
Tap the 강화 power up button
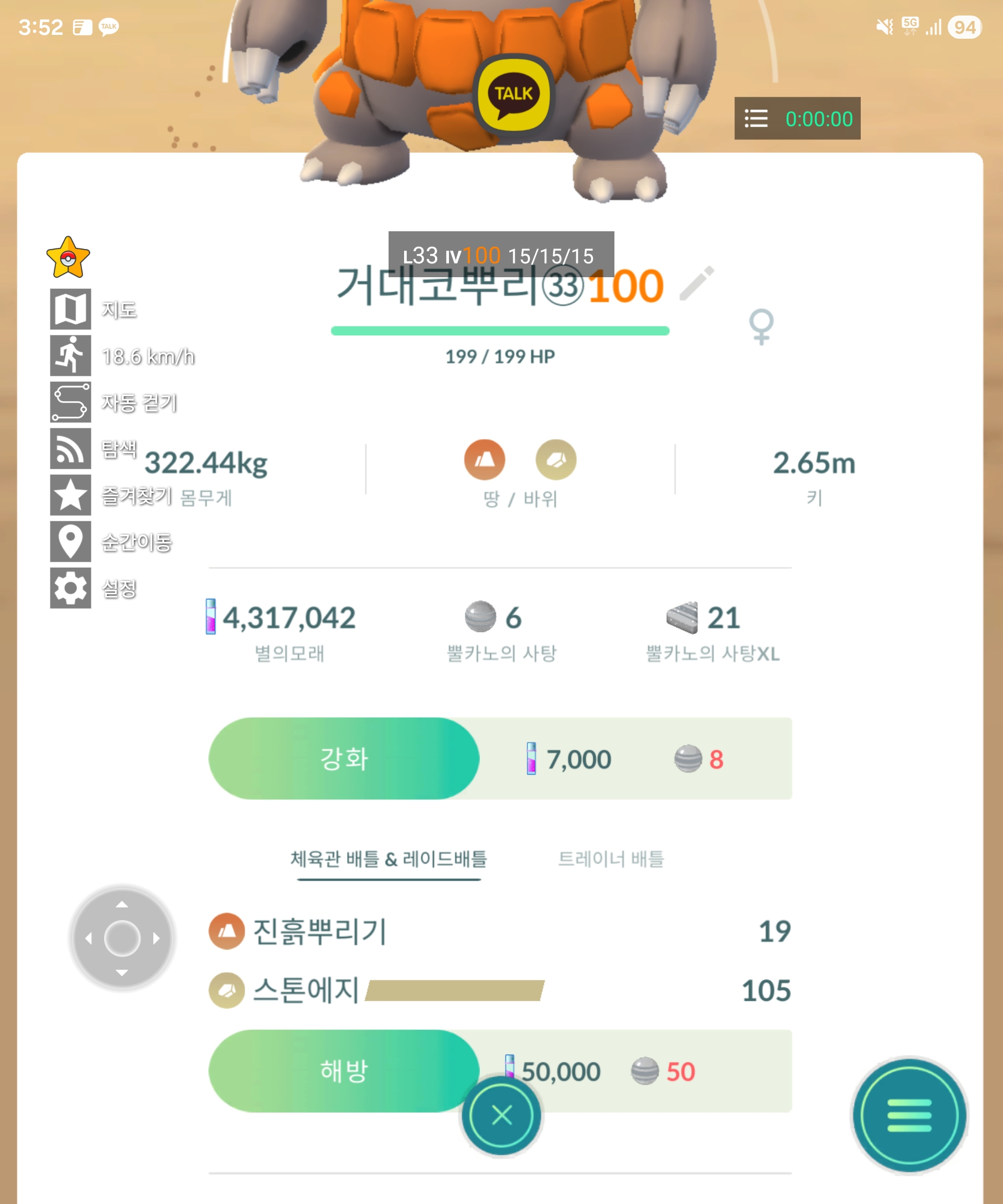coord(344,758)
